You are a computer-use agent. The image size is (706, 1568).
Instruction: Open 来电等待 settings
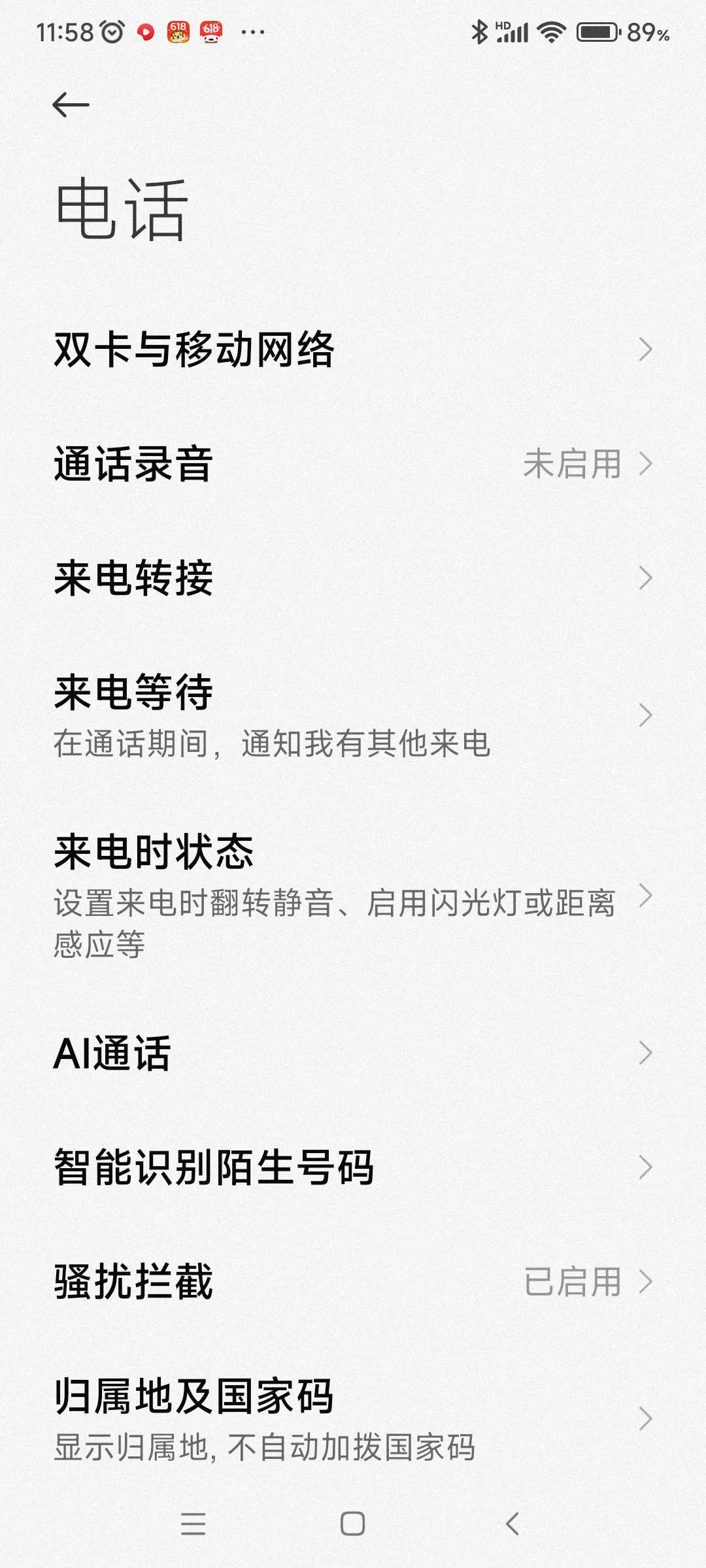pyautogui.click(x=353, y=716)
